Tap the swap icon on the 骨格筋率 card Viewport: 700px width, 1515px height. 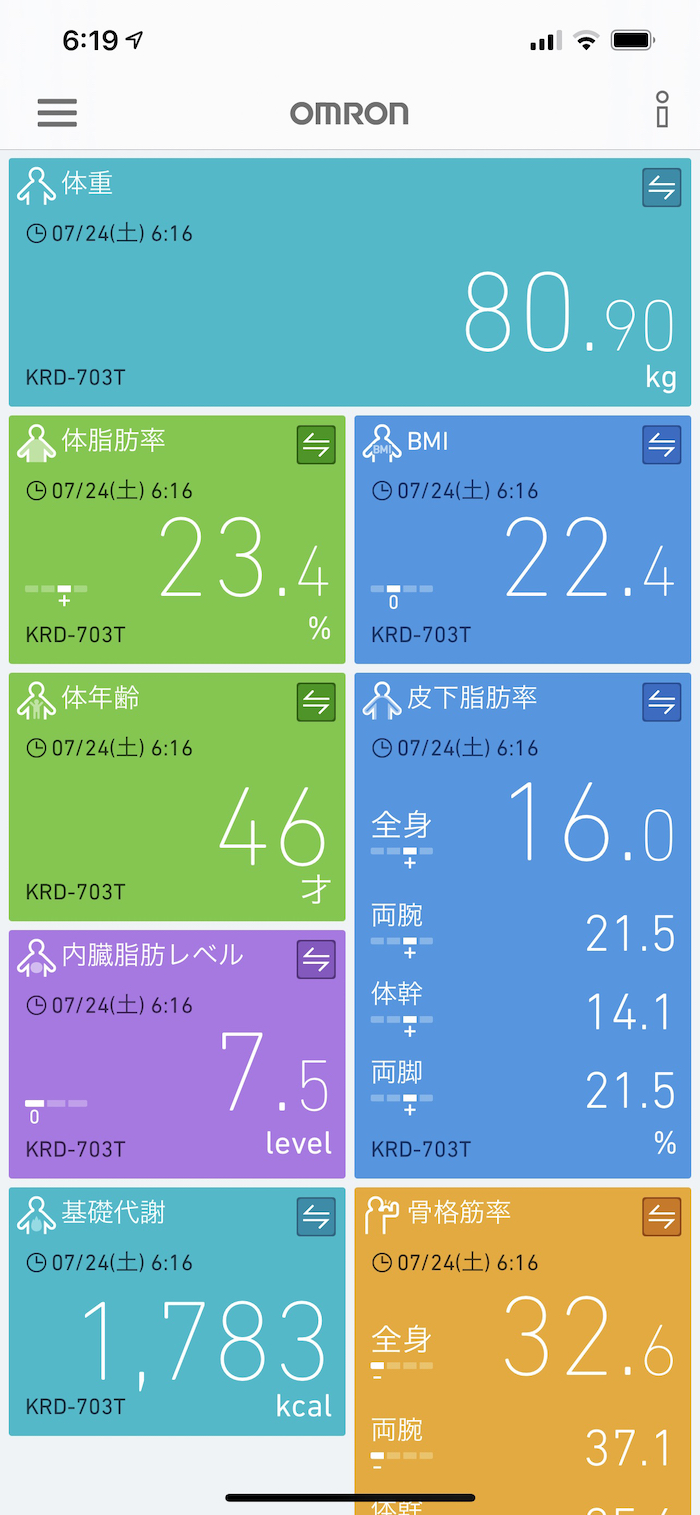(662, 1217)
